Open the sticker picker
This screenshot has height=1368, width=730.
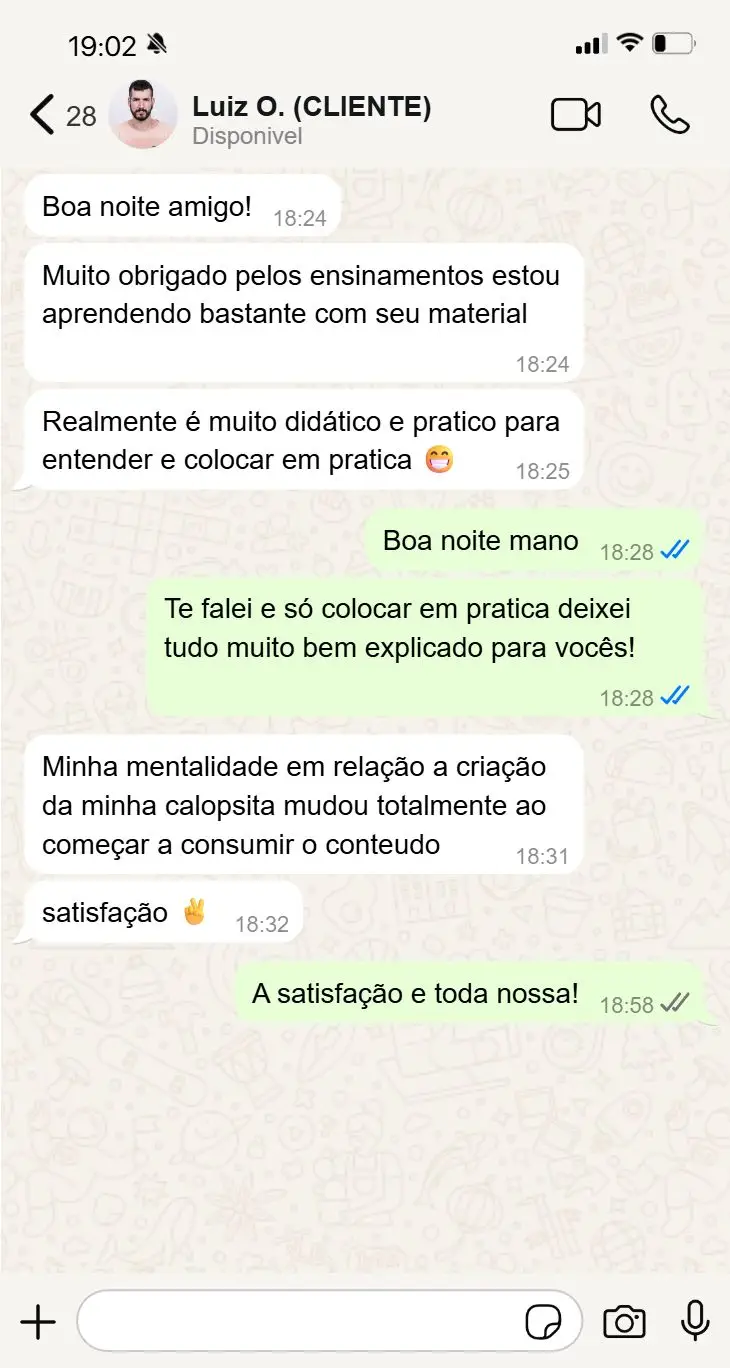point(543,1322)
